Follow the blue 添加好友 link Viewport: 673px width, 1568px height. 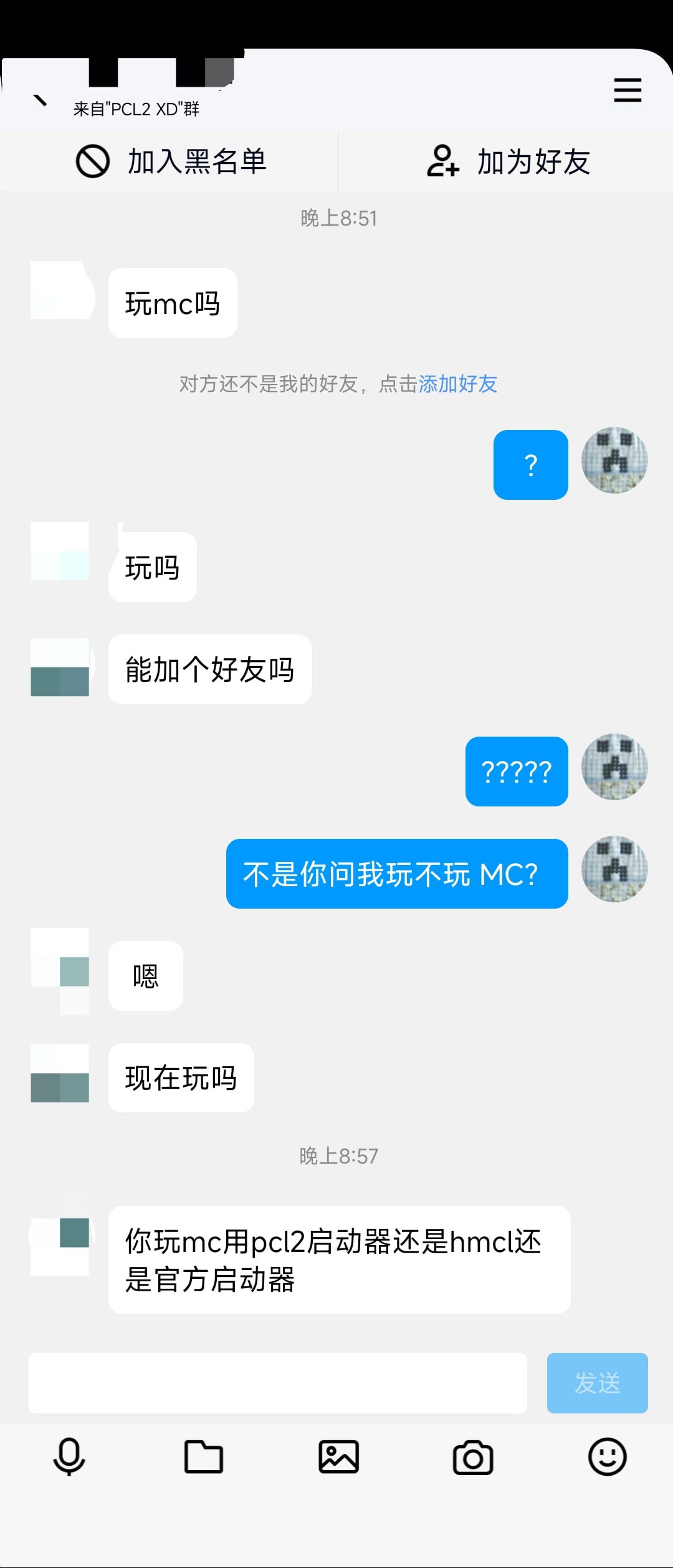(458, 384)
